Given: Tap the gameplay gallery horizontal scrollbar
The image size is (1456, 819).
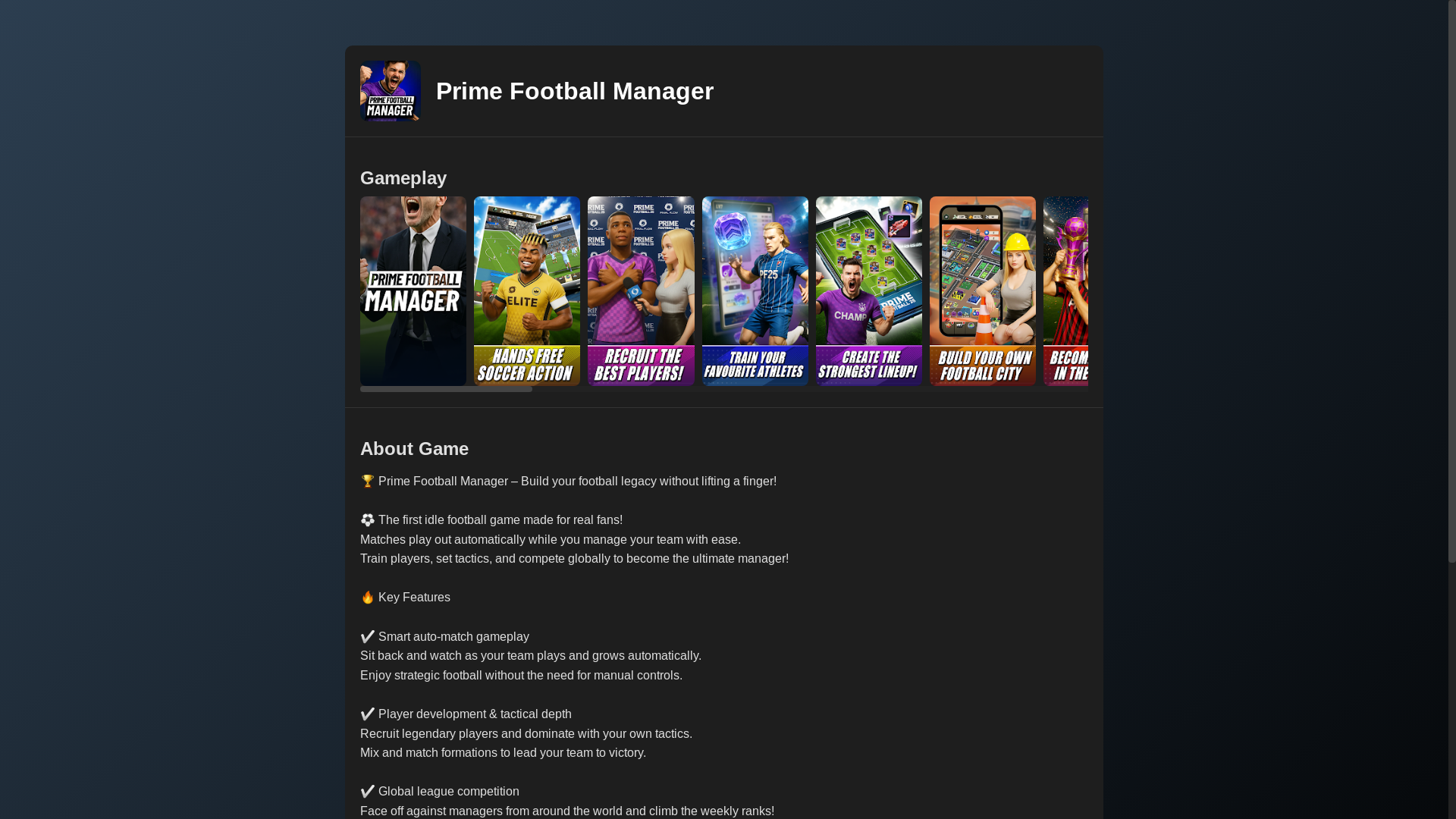Looking at the screenshot, I should [446, 389].
